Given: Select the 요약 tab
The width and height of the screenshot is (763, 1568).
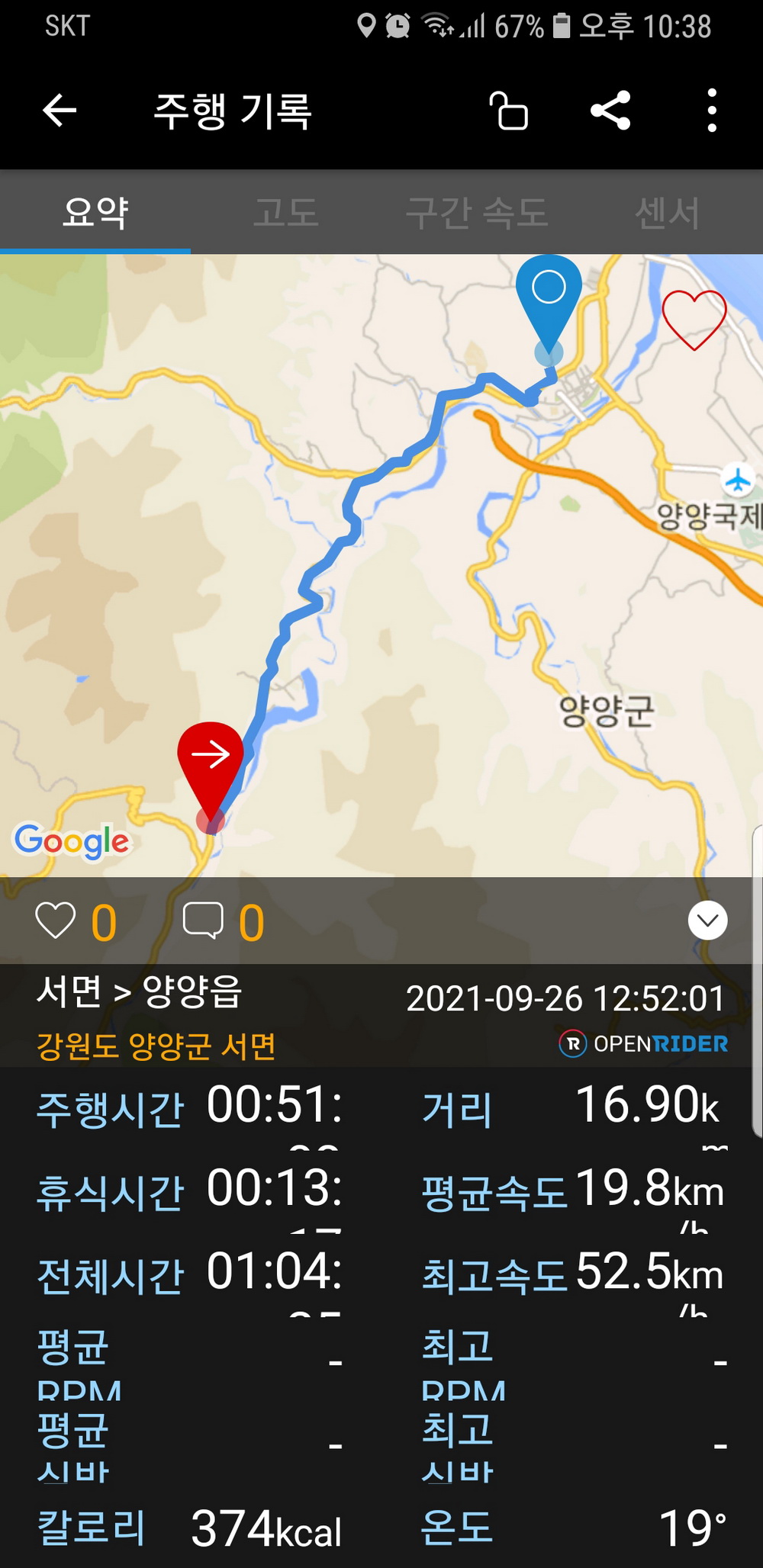Looking at the screenshot, I should tap(95, 213).
